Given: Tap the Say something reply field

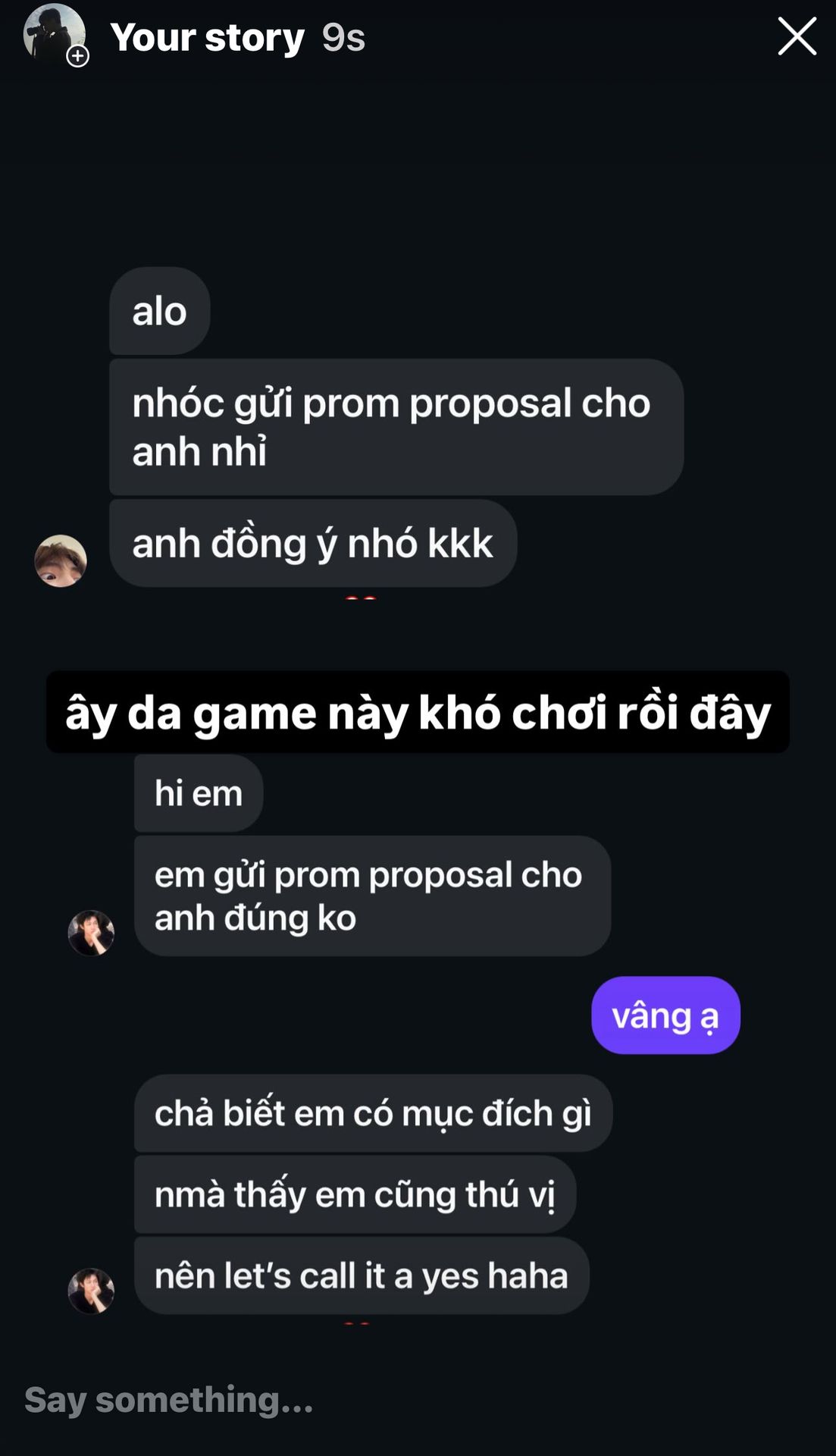Looking at the screenshot, I should click(x=303, y=1399).
